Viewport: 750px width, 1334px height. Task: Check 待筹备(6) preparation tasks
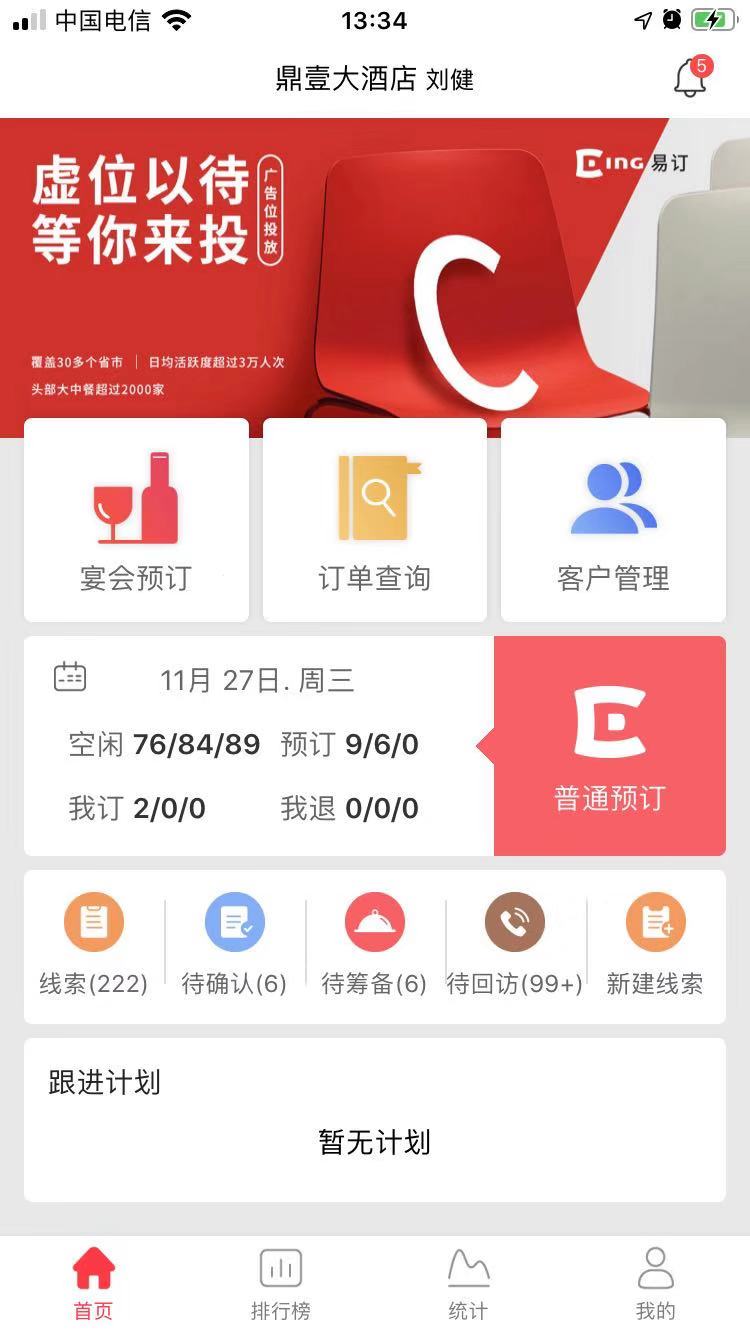pyautogui.click(x=373, y=945)
